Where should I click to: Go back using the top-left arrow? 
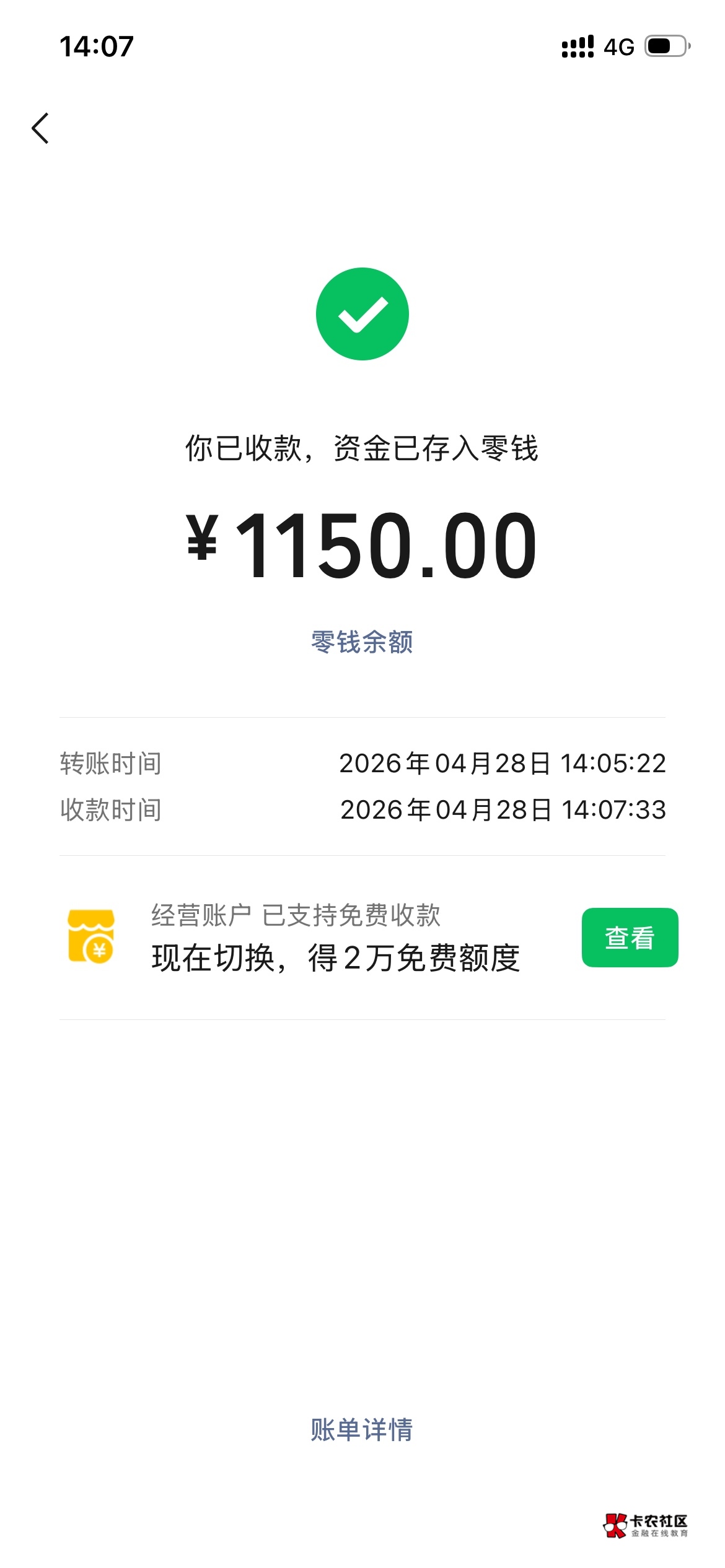click(40, 129)
